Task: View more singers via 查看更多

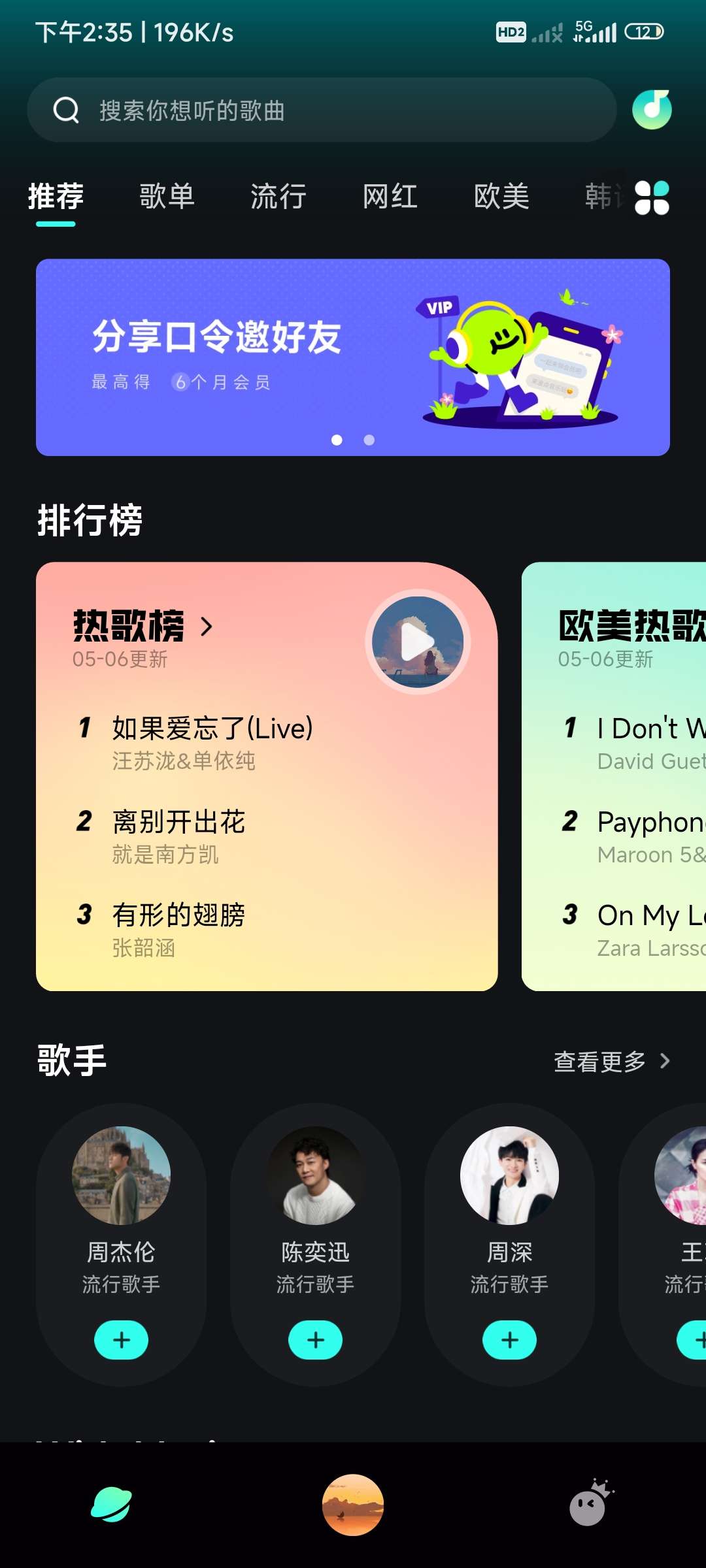Action: pos(611,1062)
